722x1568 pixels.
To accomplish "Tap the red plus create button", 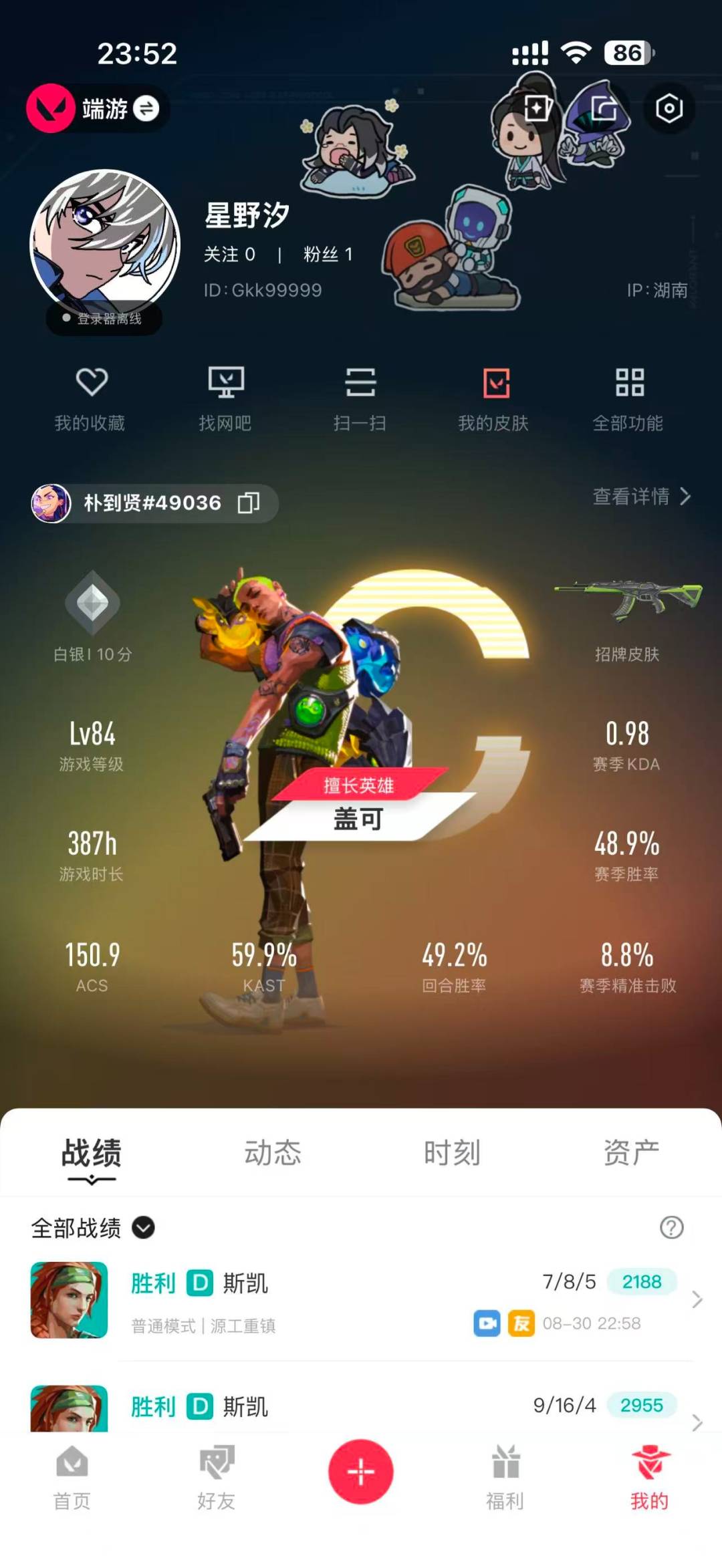I will [x=361, y=1472].
